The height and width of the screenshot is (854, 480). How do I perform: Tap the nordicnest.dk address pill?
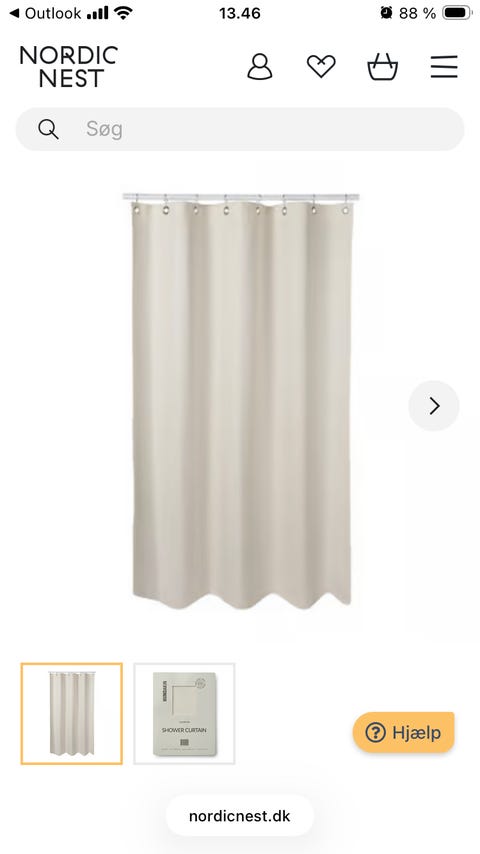(x=240, y=816)
